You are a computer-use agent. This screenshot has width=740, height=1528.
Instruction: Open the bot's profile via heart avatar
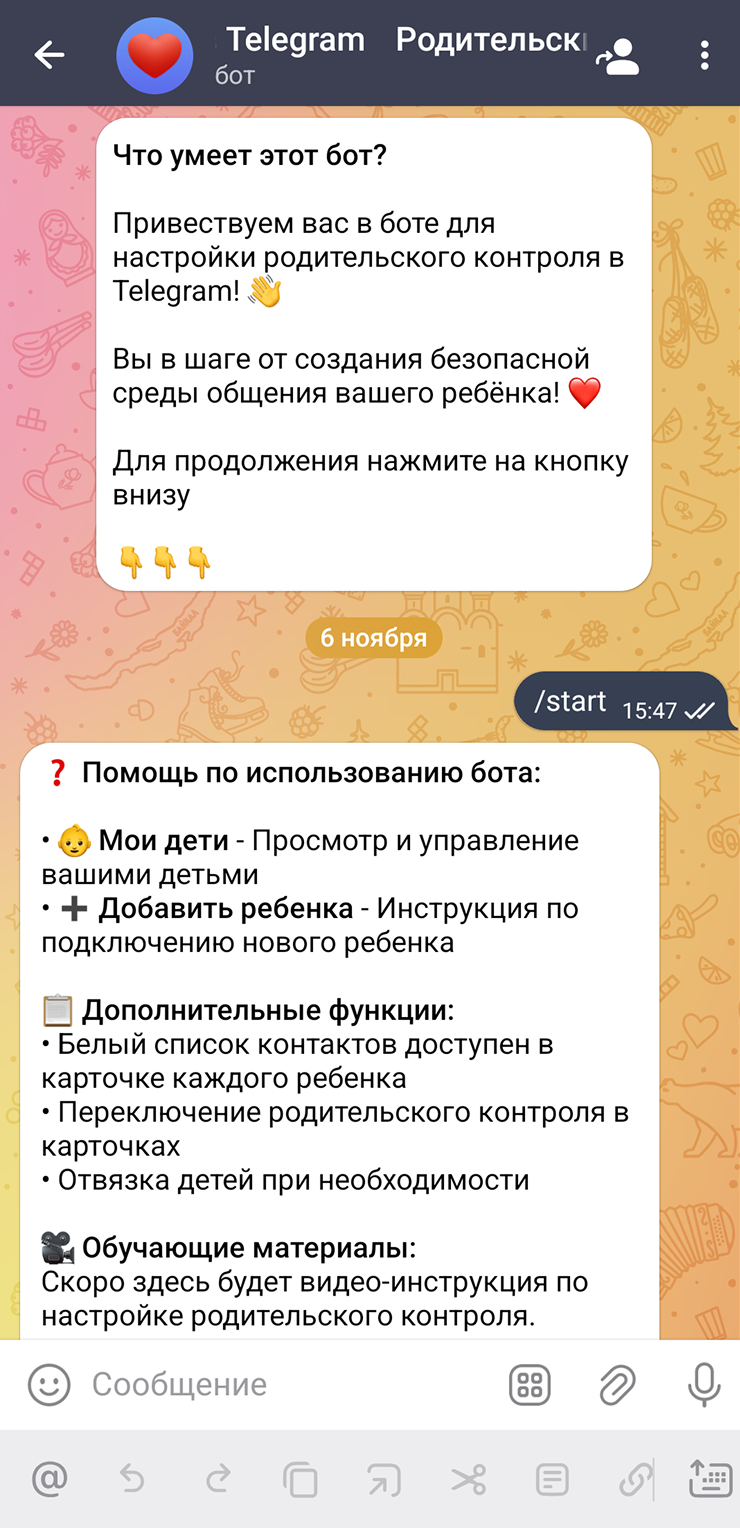click(x=154, y=55)
